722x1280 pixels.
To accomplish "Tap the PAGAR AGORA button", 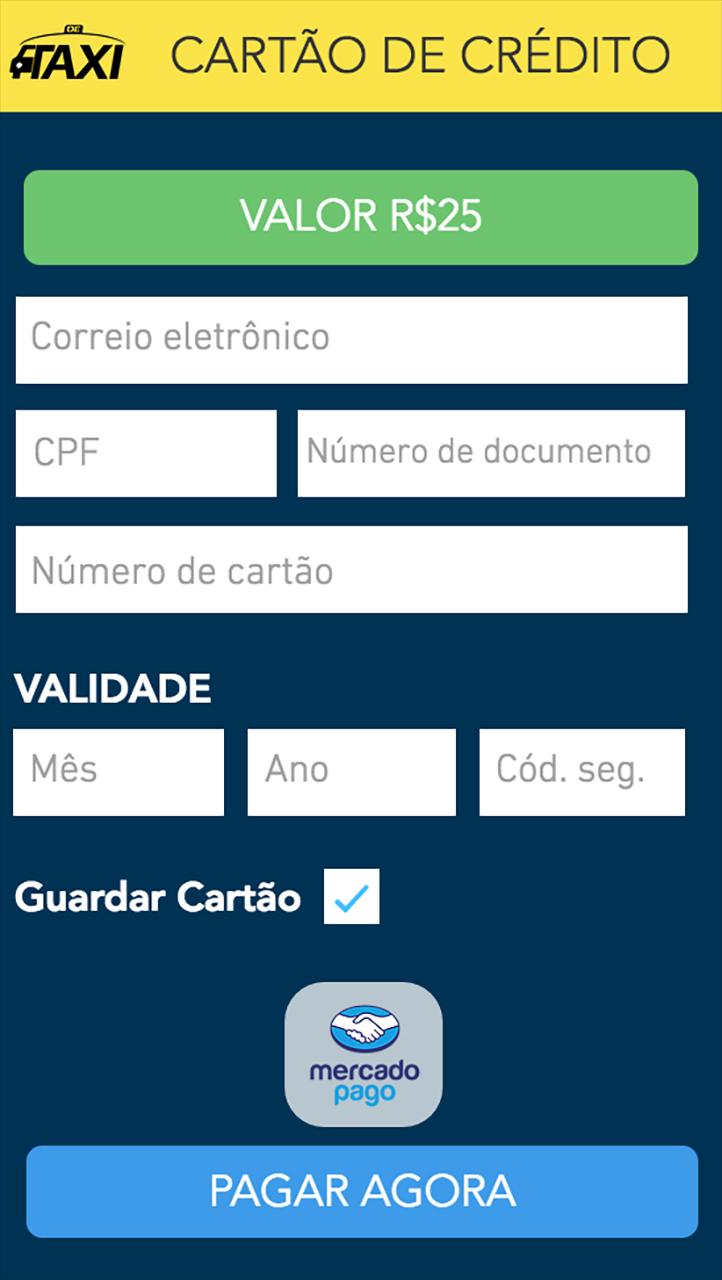I will (x=361, y=1191).
